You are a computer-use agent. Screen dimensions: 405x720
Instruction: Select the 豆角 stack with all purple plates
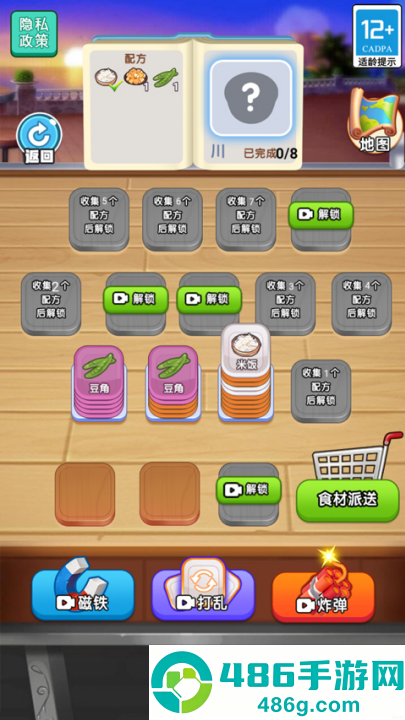pos(99,382)
